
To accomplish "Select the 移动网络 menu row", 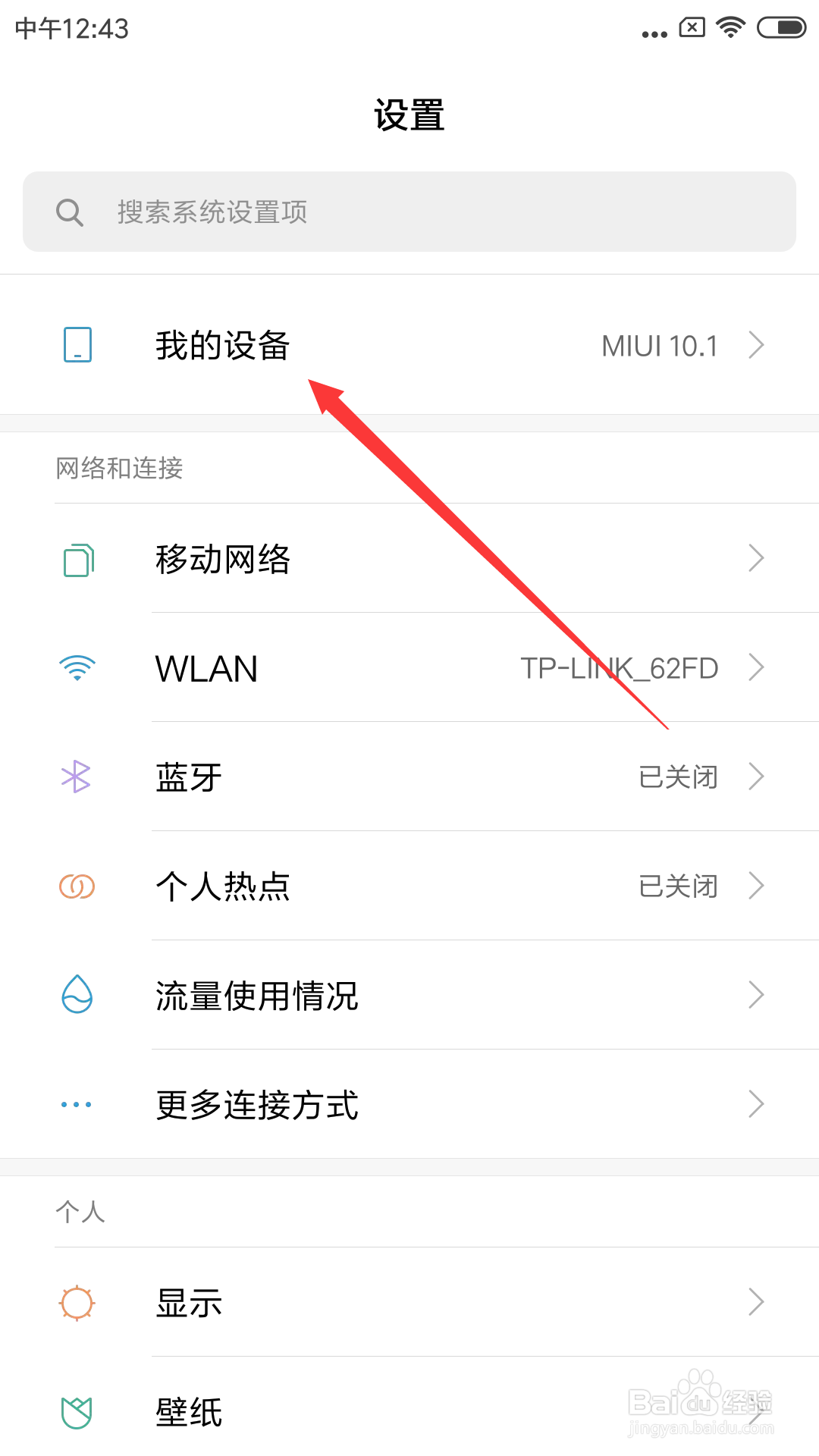I will tap(409, 559).
